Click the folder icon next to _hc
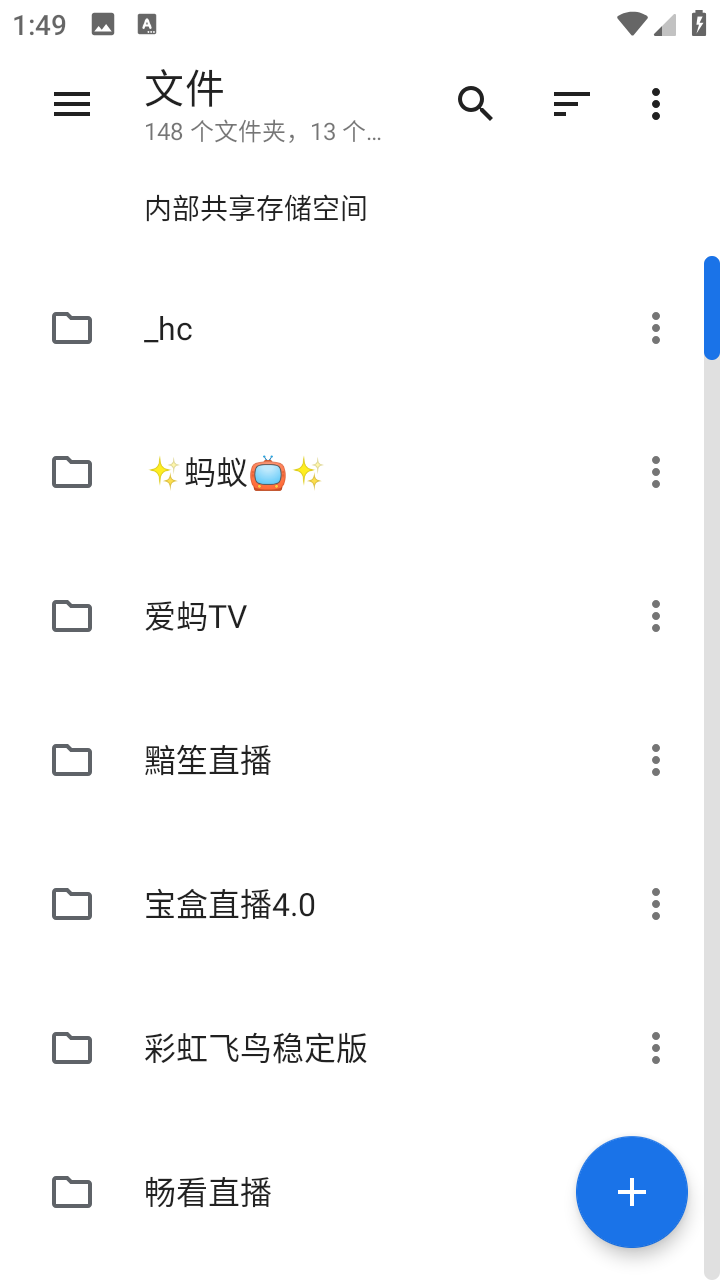 (71, 328)
